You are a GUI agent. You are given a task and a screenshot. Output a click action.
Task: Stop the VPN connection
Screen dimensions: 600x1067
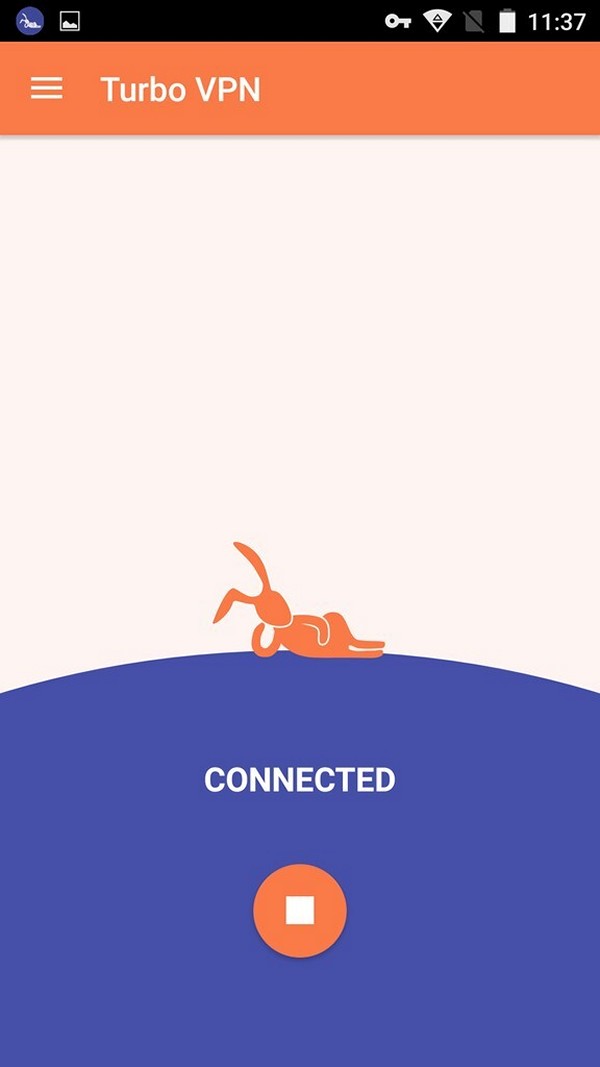300,911
